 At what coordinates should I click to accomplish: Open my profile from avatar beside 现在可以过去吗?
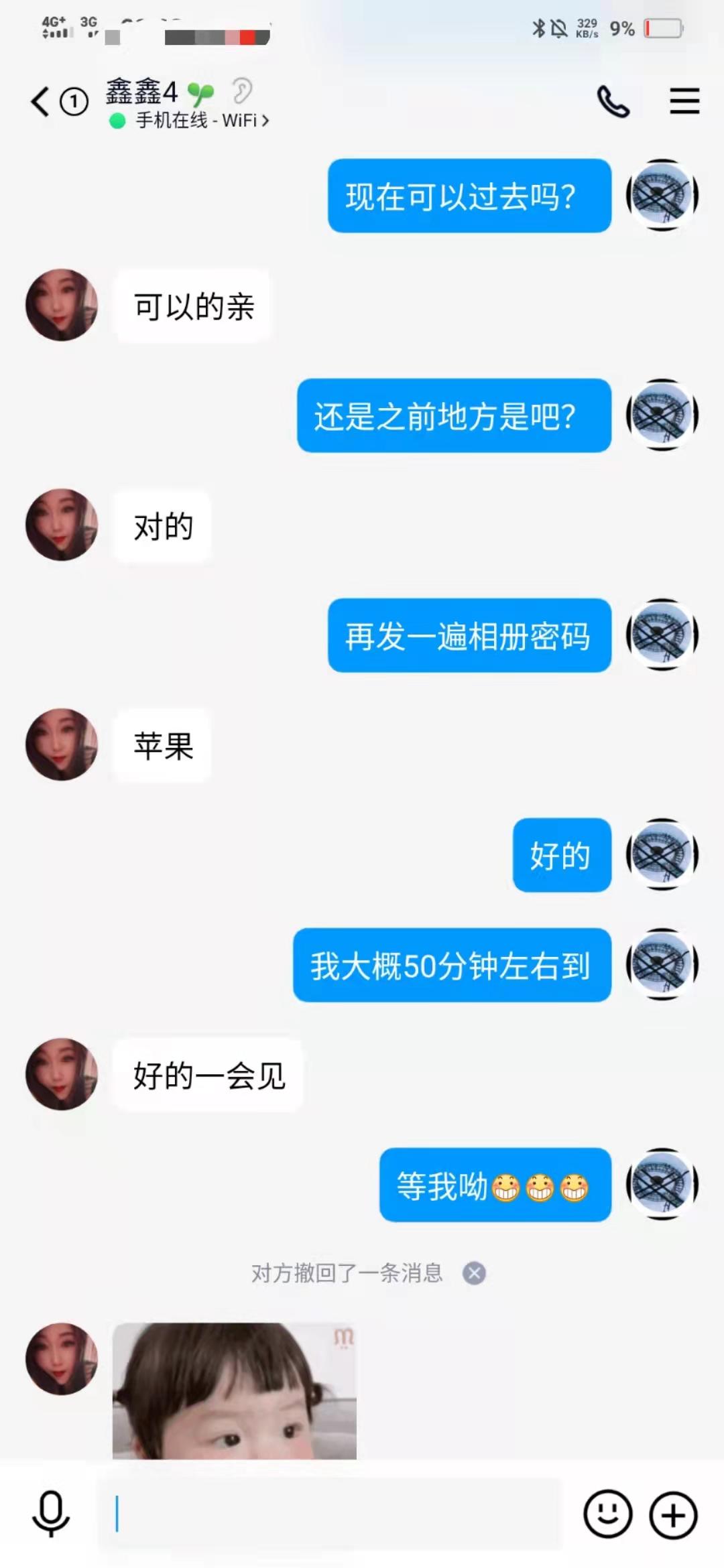[662, 195]
